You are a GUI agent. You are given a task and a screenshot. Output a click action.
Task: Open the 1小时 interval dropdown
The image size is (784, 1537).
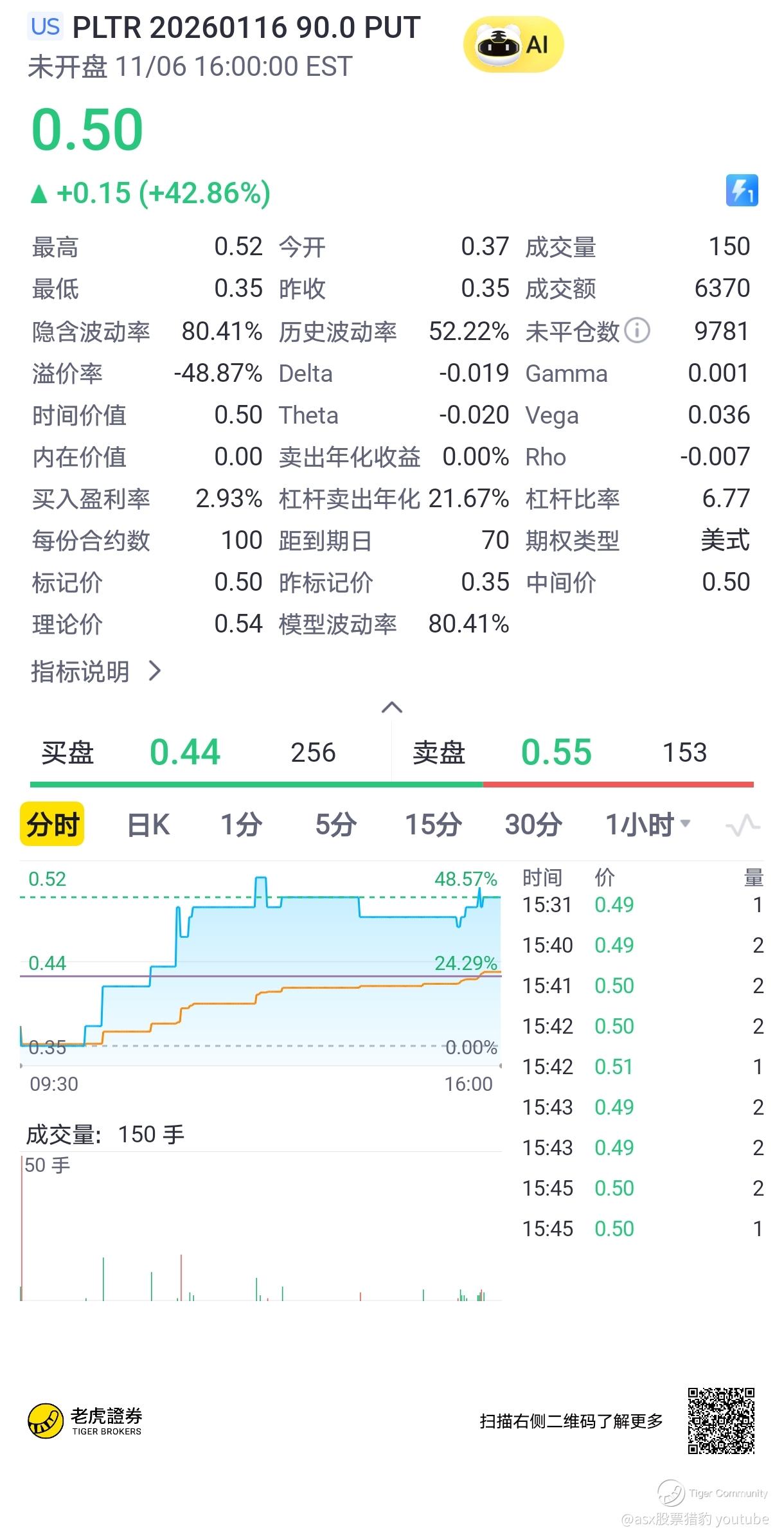(x=647, y=825)
